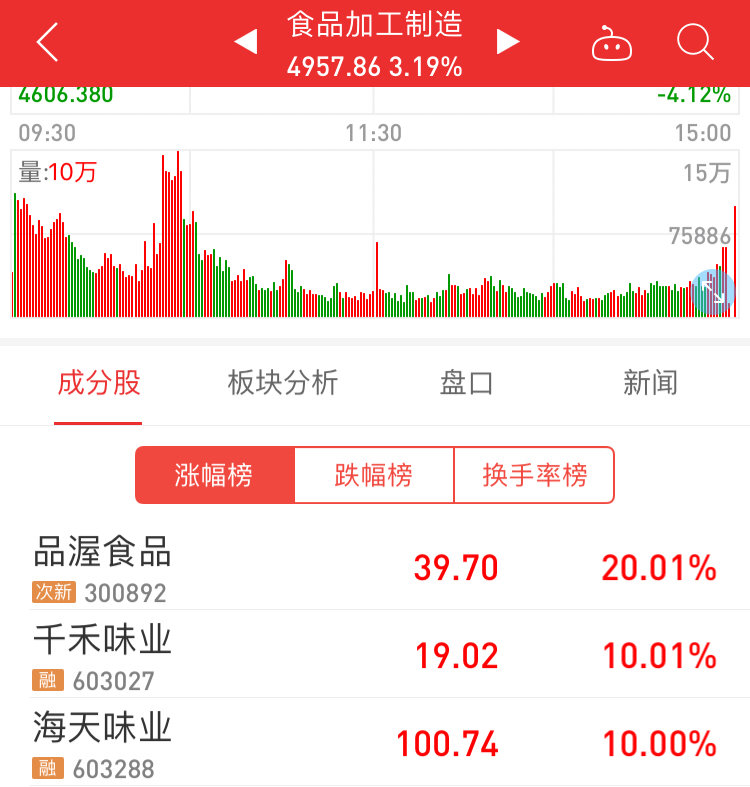The image size is (750, 787).
Task: Go back using the header arrow
Action: (x=47, y=43)
